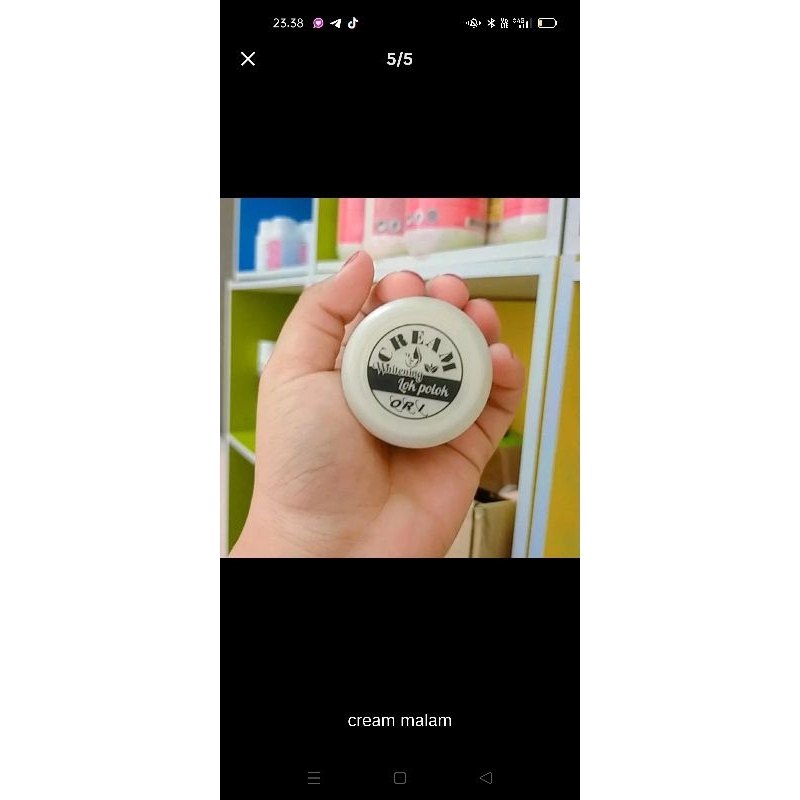Go to the home screen
Viewport: 800px width, 800px height.
click(400, 778)
